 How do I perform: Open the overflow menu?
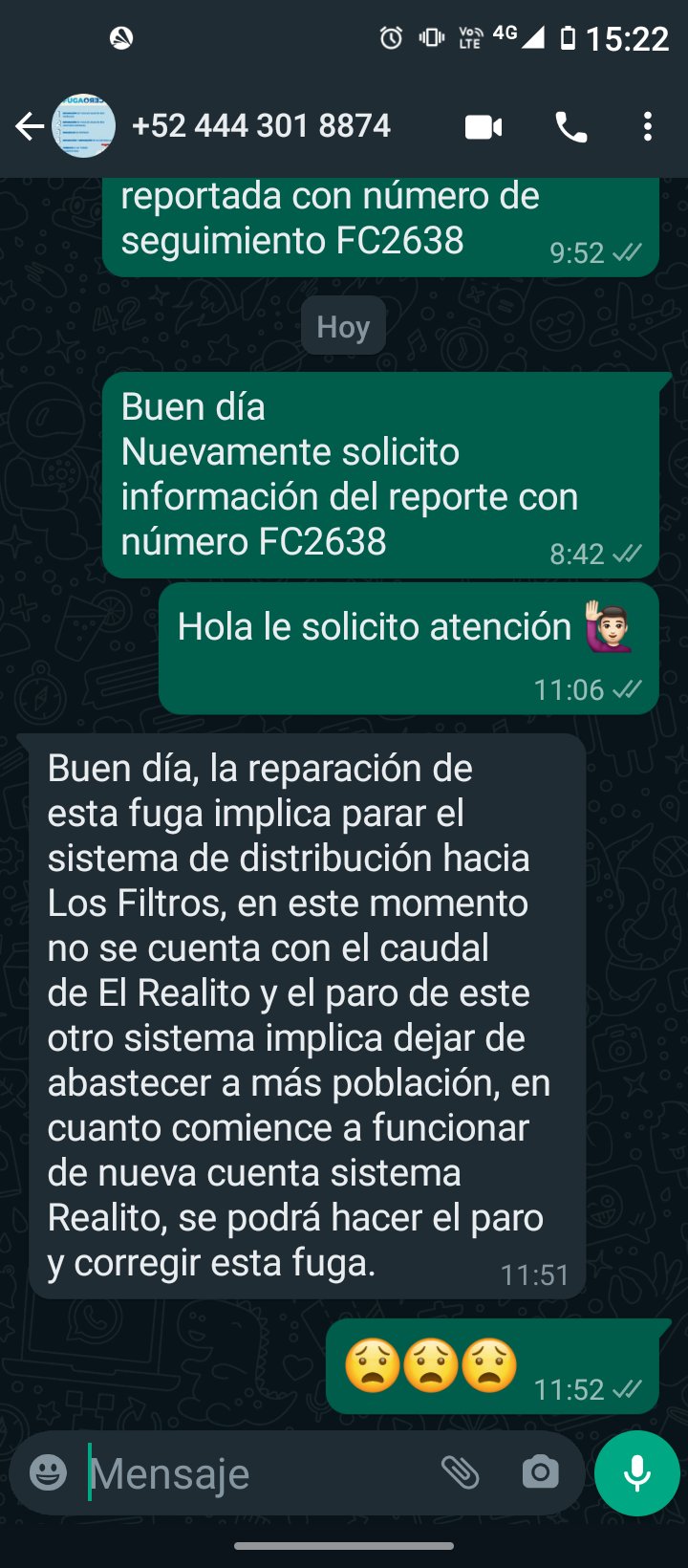click(648, 126)
